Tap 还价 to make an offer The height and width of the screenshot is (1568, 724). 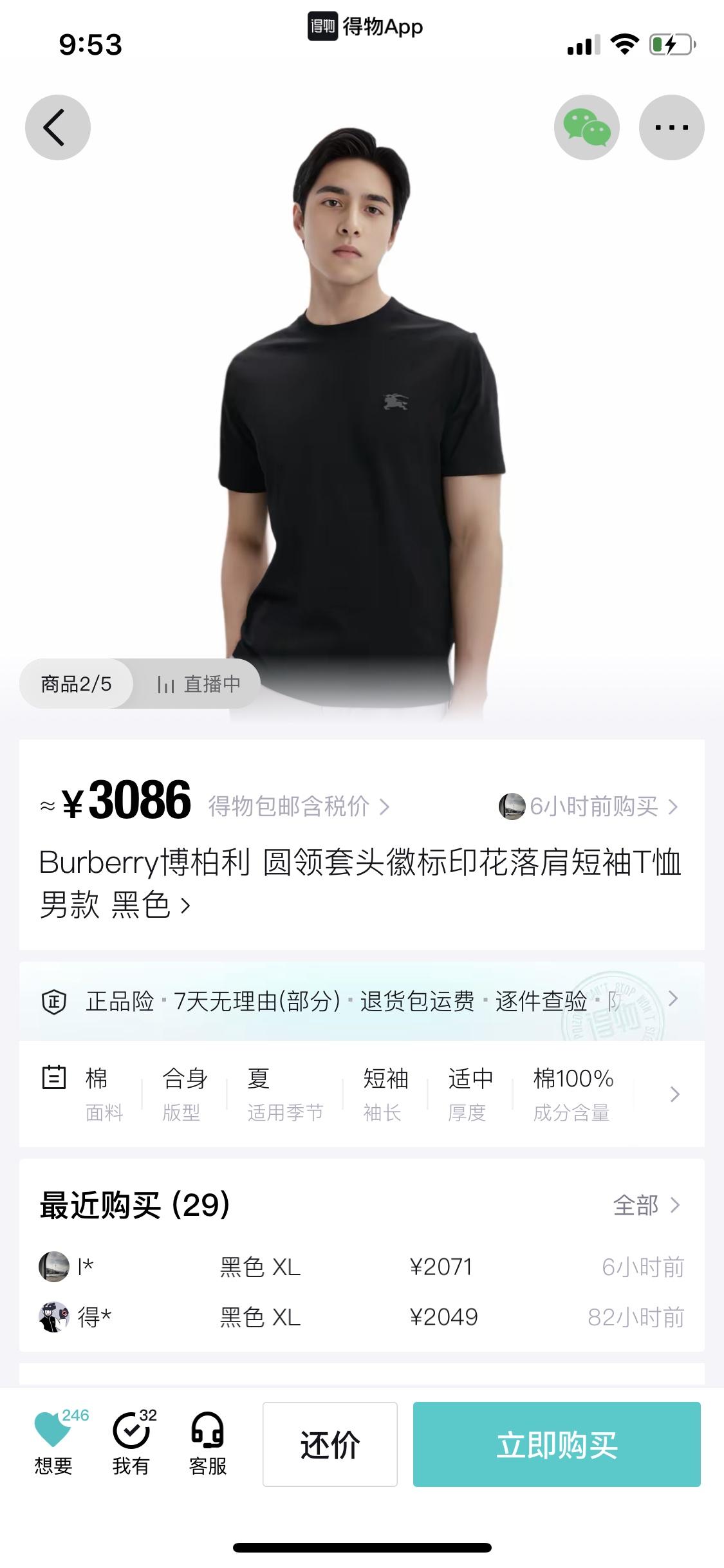tap(330, 1445)
